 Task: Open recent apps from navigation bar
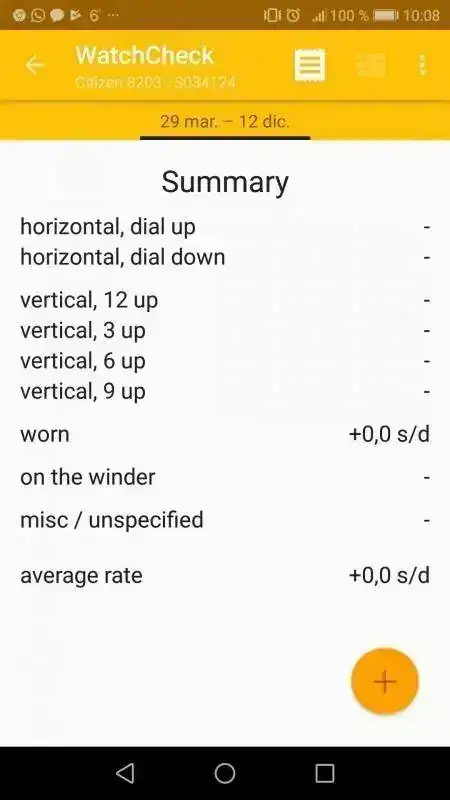(x=324, y=773)
